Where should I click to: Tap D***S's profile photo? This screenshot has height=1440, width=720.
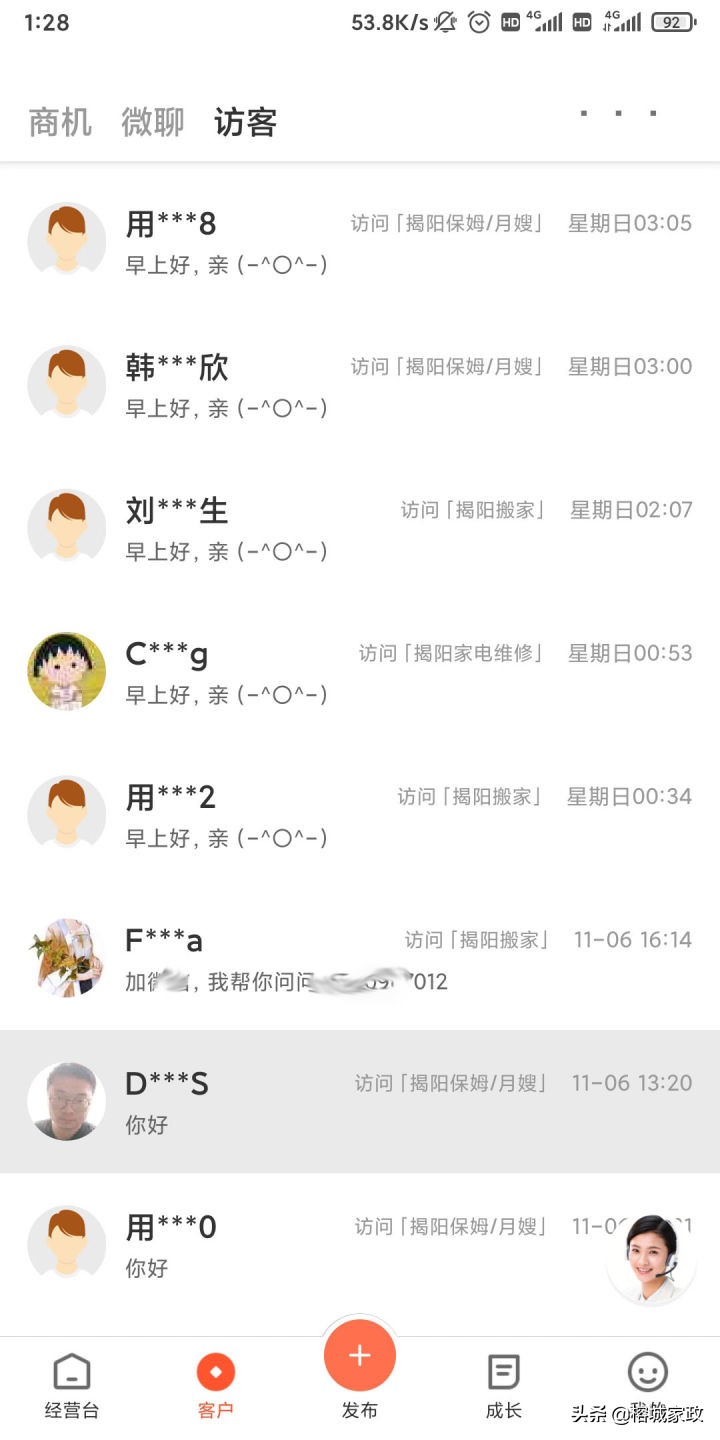click(66, 1100)
